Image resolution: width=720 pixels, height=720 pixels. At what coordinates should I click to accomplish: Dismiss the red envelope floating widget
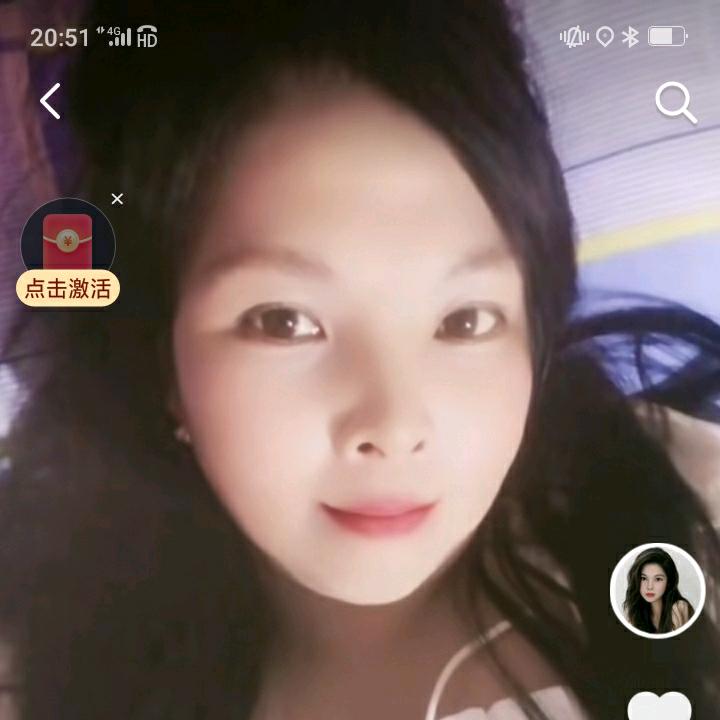(x=117, y=199)
